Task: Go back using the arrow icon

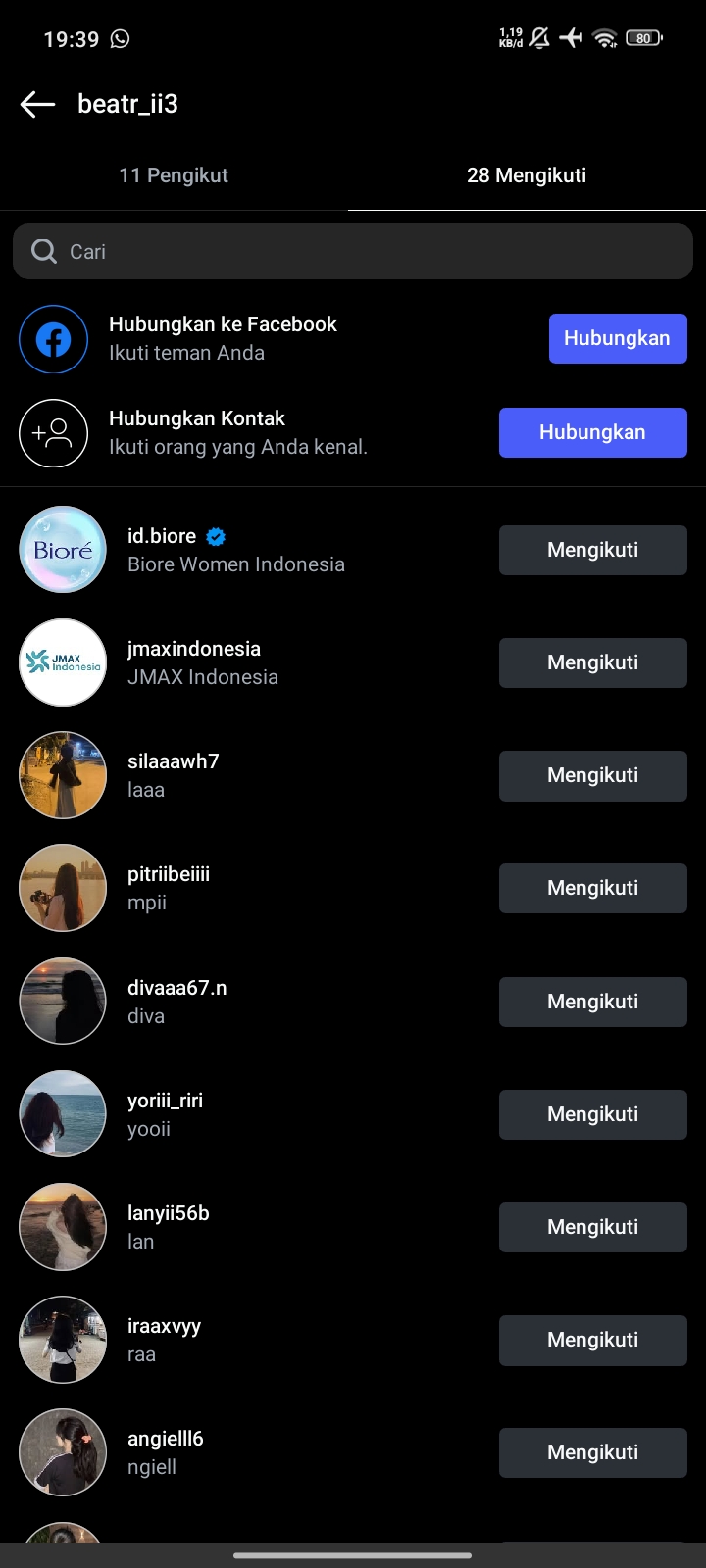Action: pos(37,104)
